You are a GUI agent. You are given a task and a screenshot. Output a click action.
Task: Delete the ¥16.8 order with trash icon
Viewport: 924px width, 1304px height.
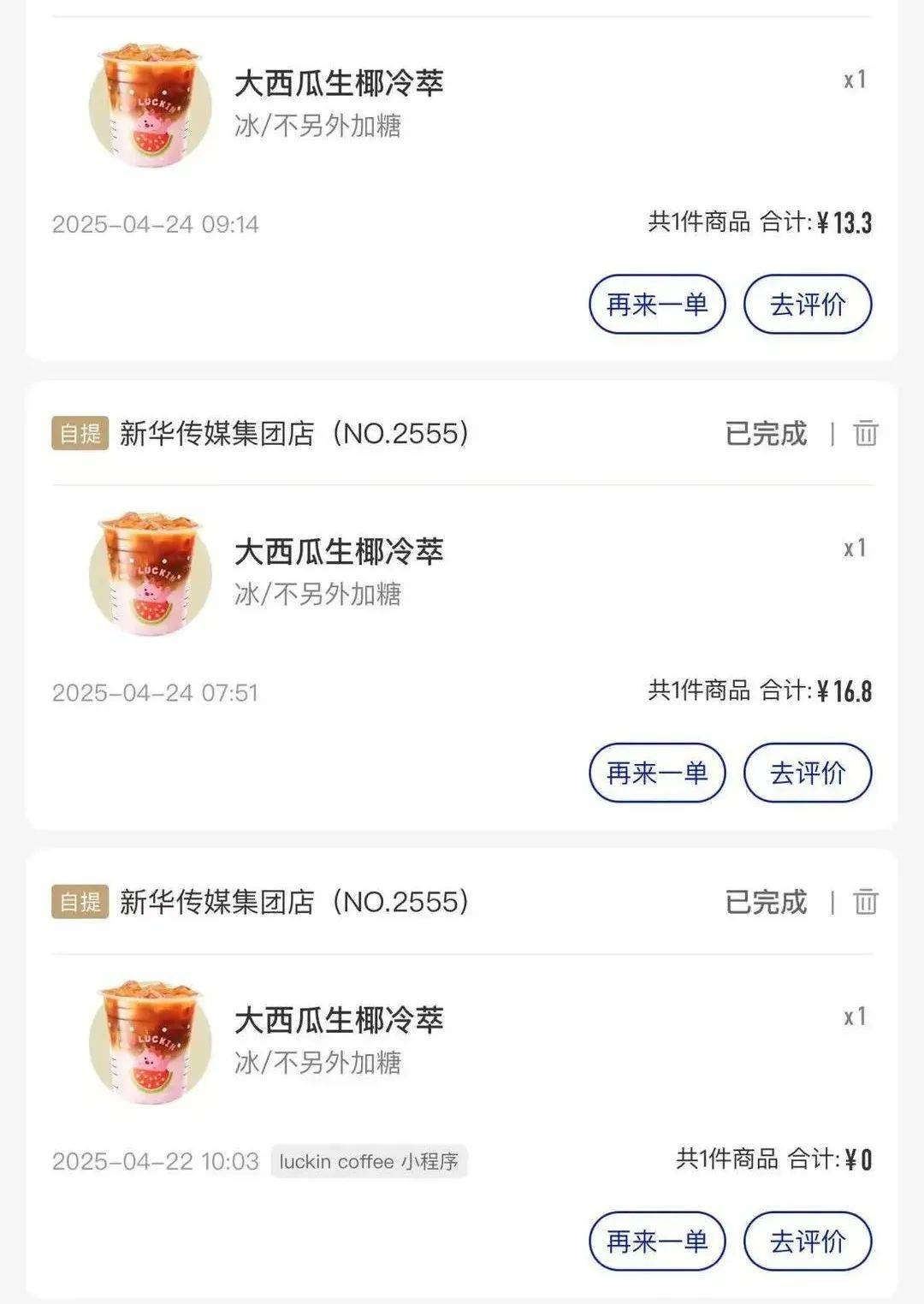click(865, 433)
